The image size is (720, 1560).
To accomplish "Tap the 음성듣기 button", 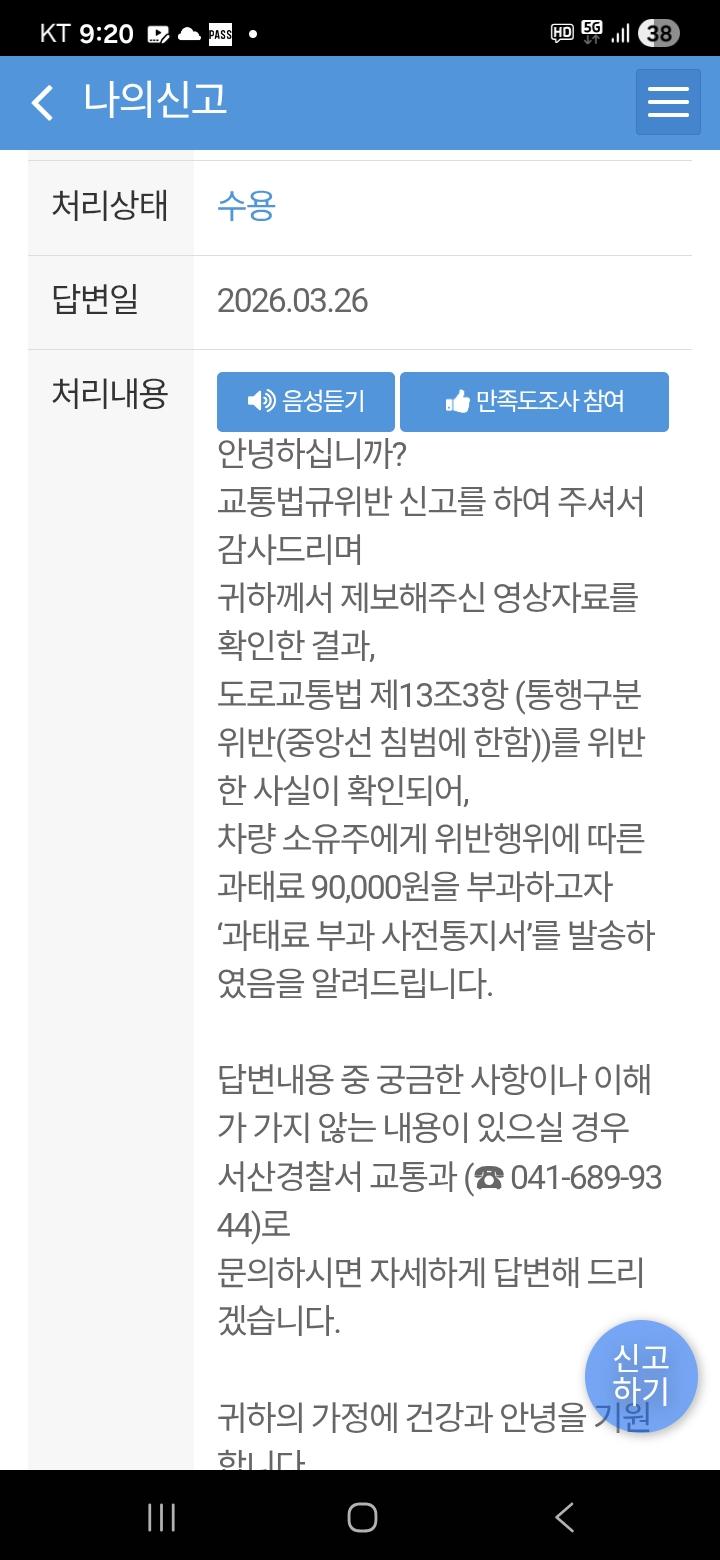I will coord(306,402).
